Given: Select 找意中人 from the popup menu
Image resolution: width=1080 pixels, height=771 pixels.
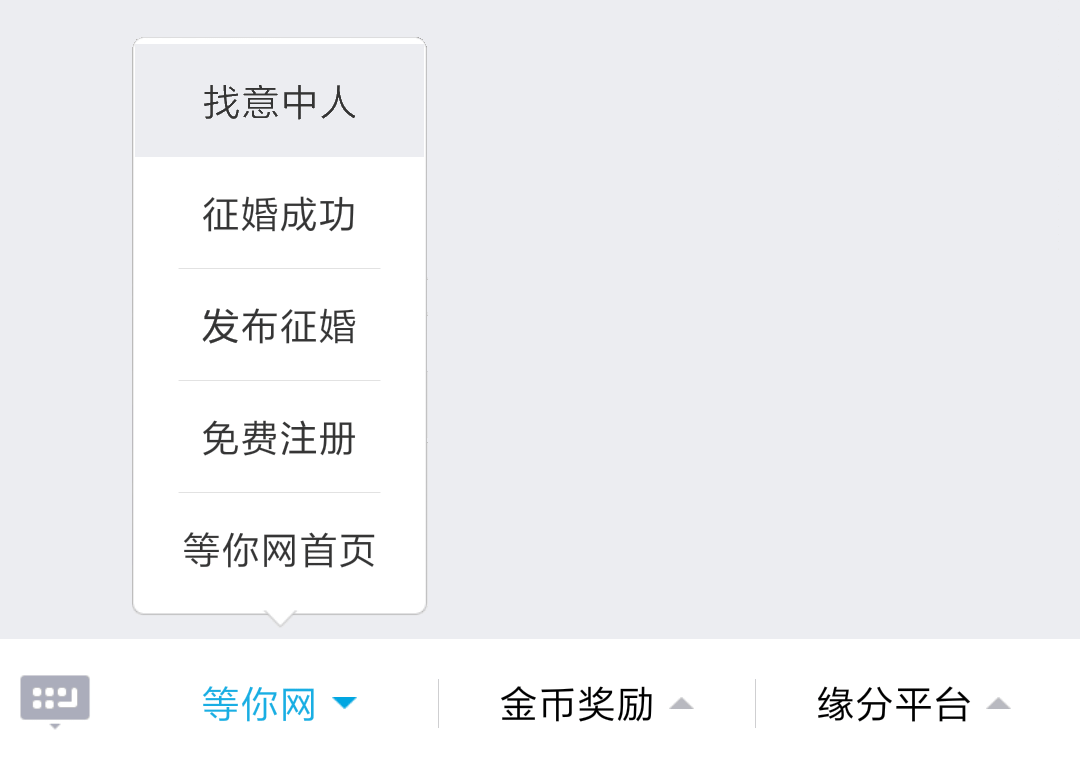Looking at the screenshot, I should click(279, 102).
